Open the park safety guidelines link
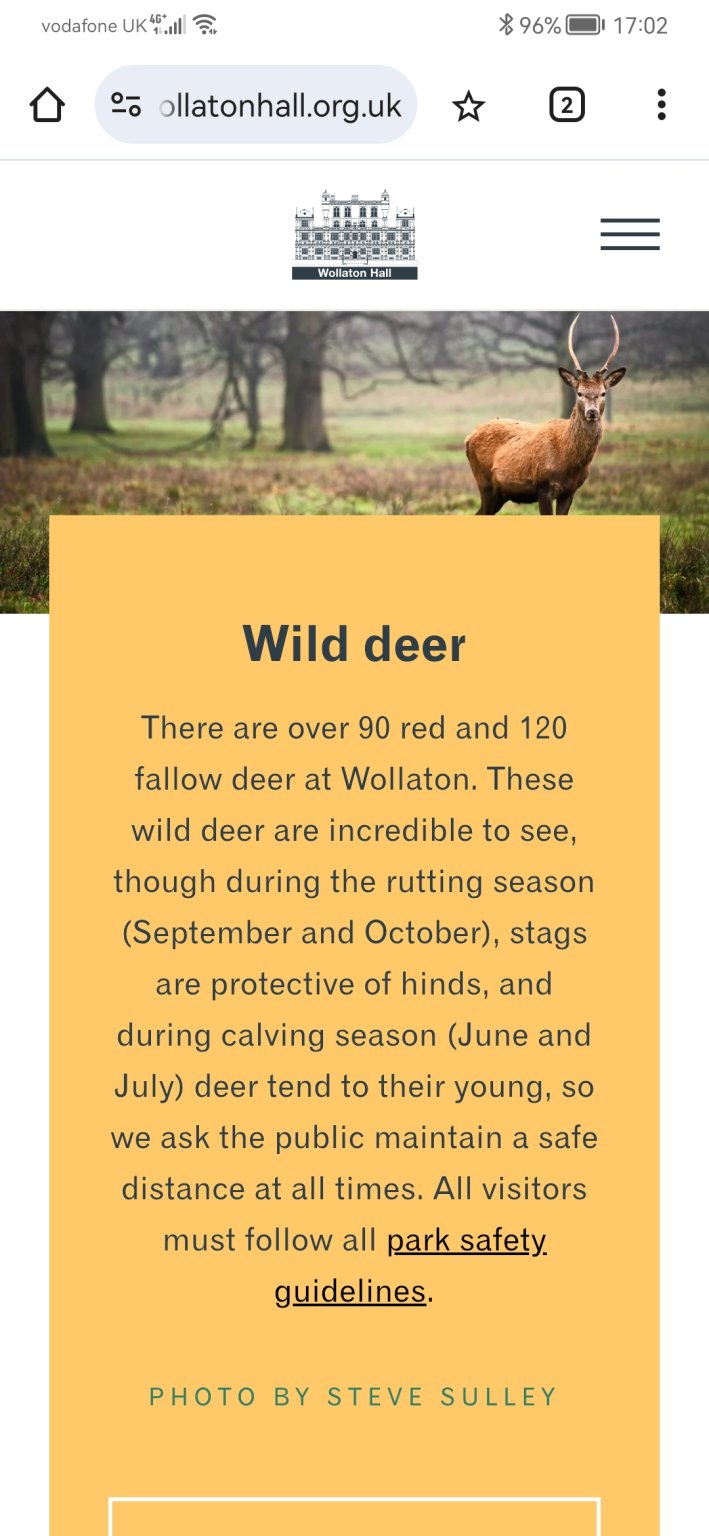Image resolution: width=709 pixels, height=1536 pixels. pyautogui.click(x=466, y=1241)
